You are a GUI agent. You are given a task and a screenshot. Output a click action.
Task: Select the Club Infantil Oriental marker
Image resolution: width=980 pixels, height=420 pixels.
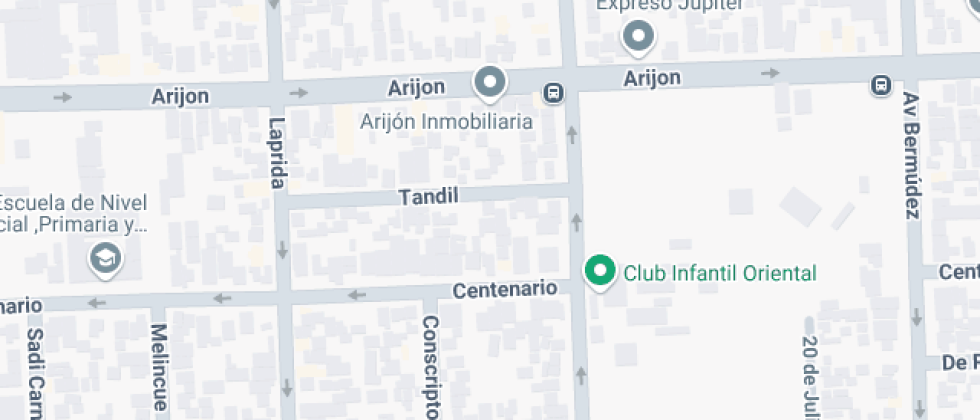pos(600,271)
